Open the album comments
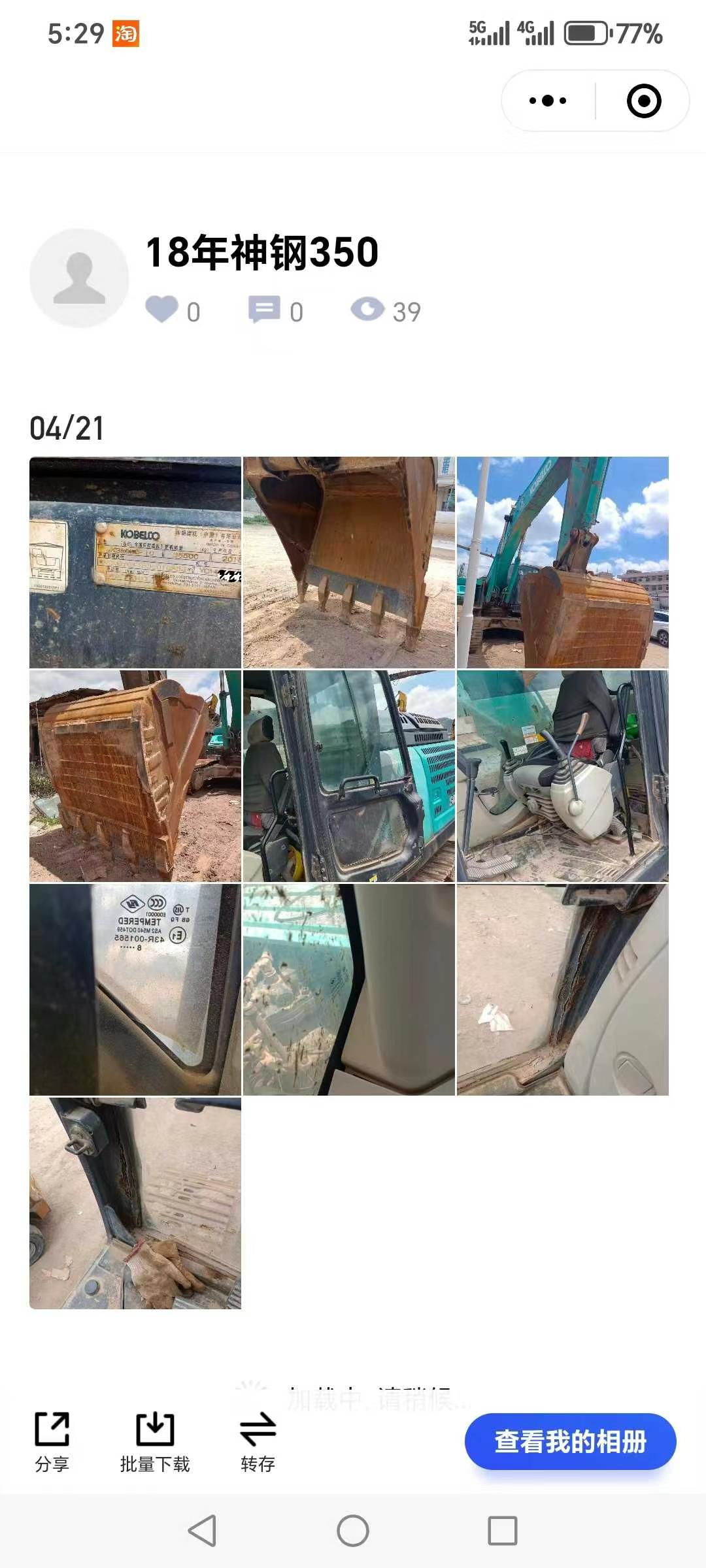This screenshot has height=1568, width=706. coord(265,310)
